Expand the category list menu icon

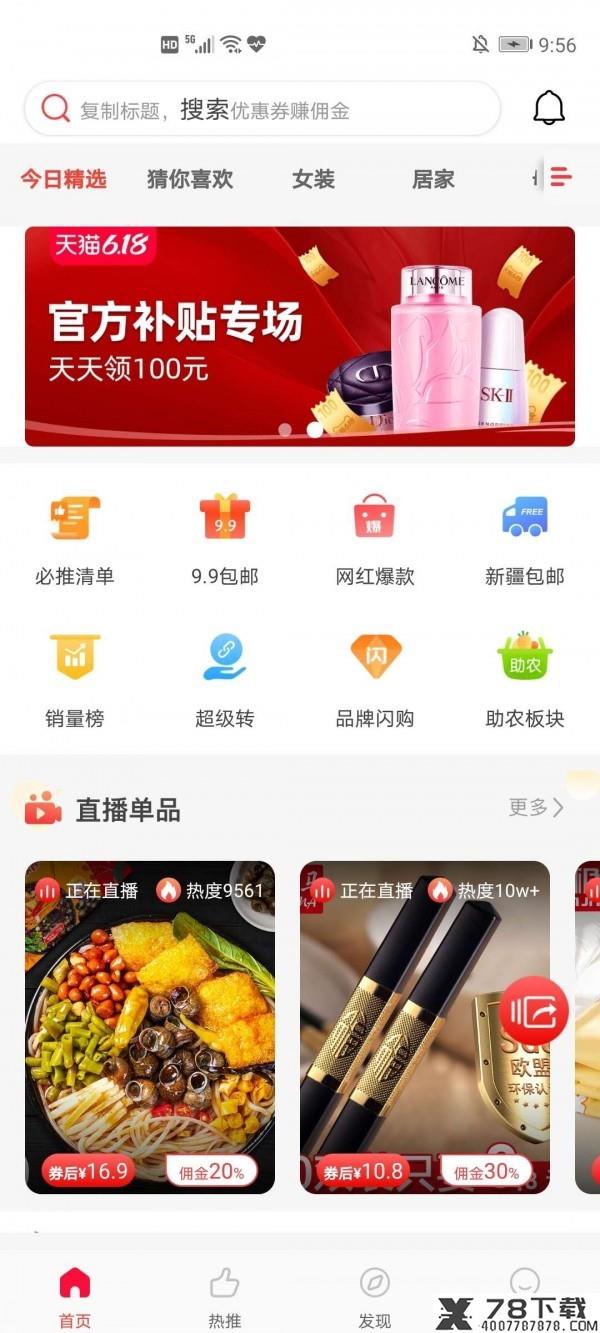[561, 178]
